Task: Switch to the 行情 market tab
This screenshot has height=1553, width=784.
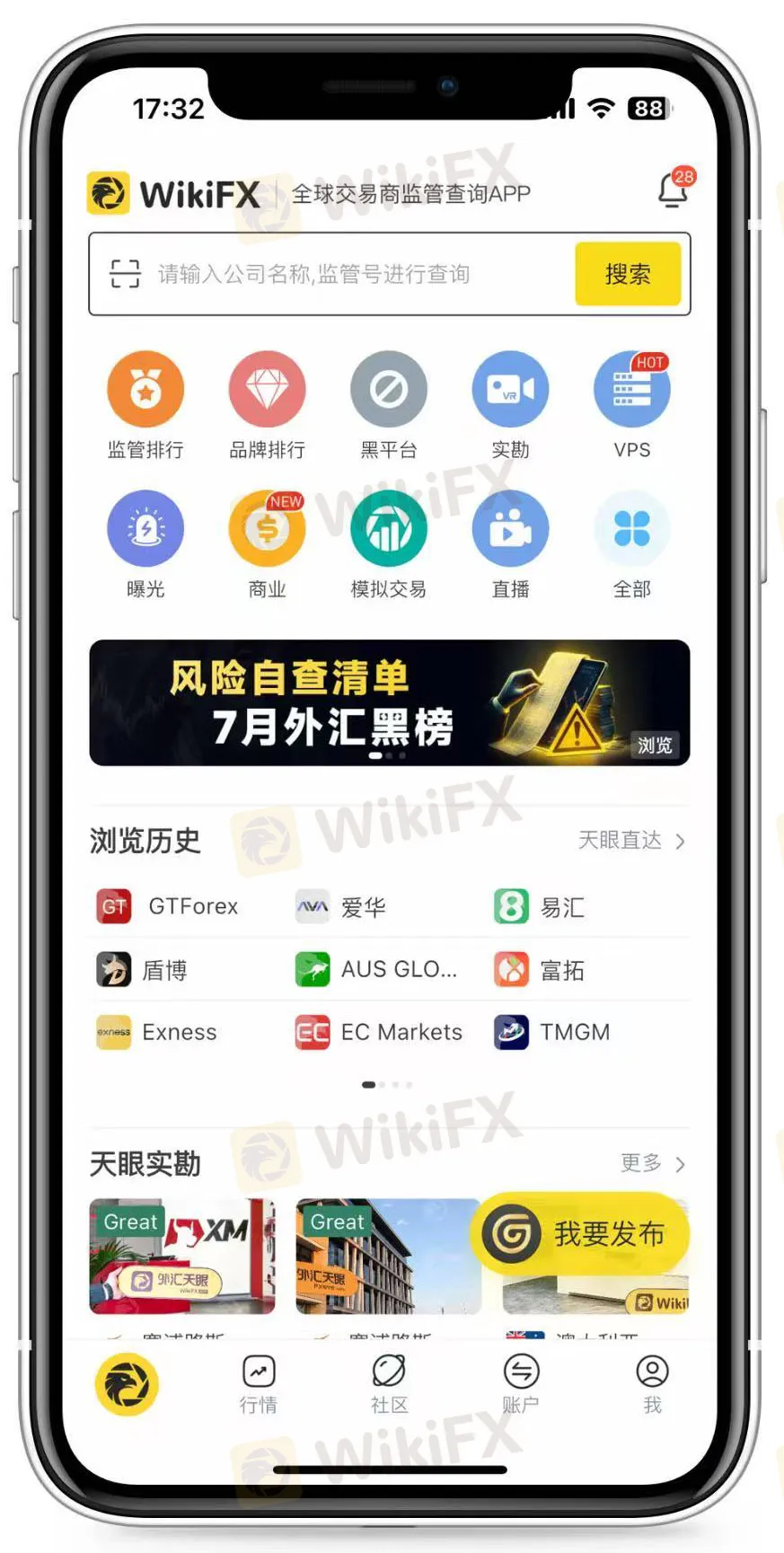Action: click(x=259, y=1384)
